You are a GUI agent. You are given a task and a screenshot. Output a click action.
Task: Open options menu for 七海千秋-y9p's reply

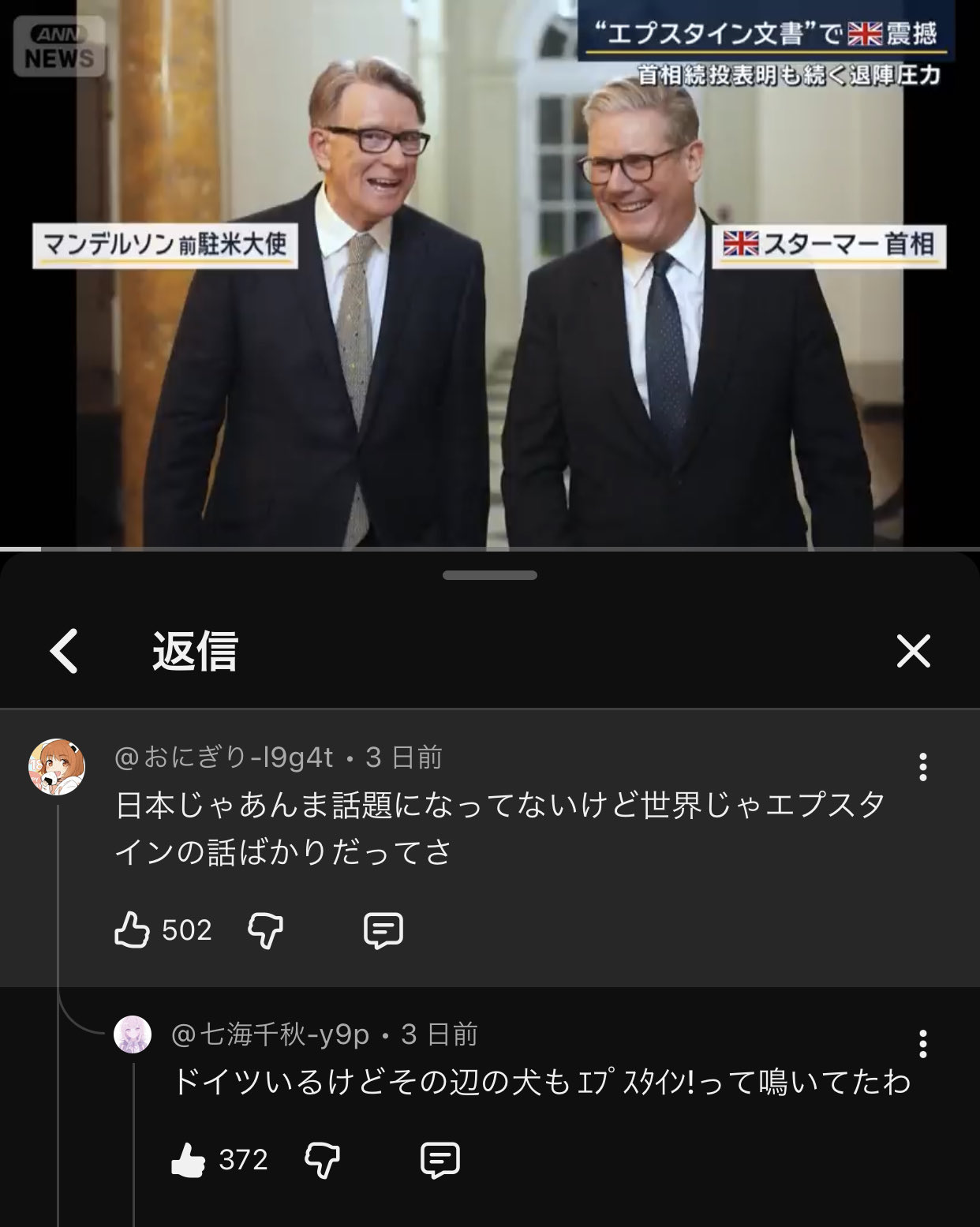point(922,1044)
